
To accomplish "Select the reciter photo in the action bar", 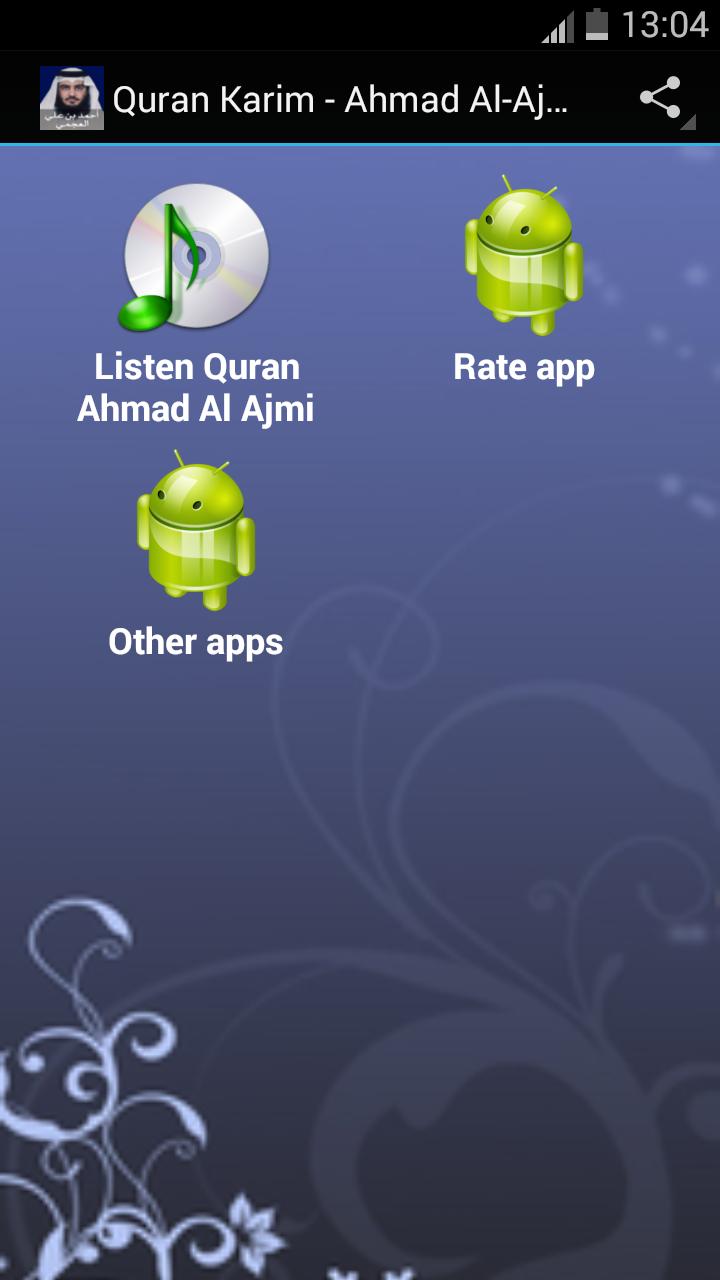I will click(71, 97).
